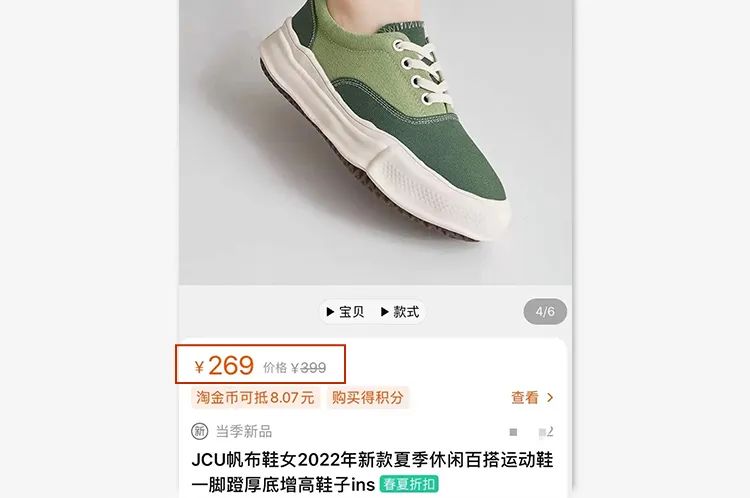Open 查看 for coin discount details
Viewport: 750px width, 498px height.
(x=531, y=398)
